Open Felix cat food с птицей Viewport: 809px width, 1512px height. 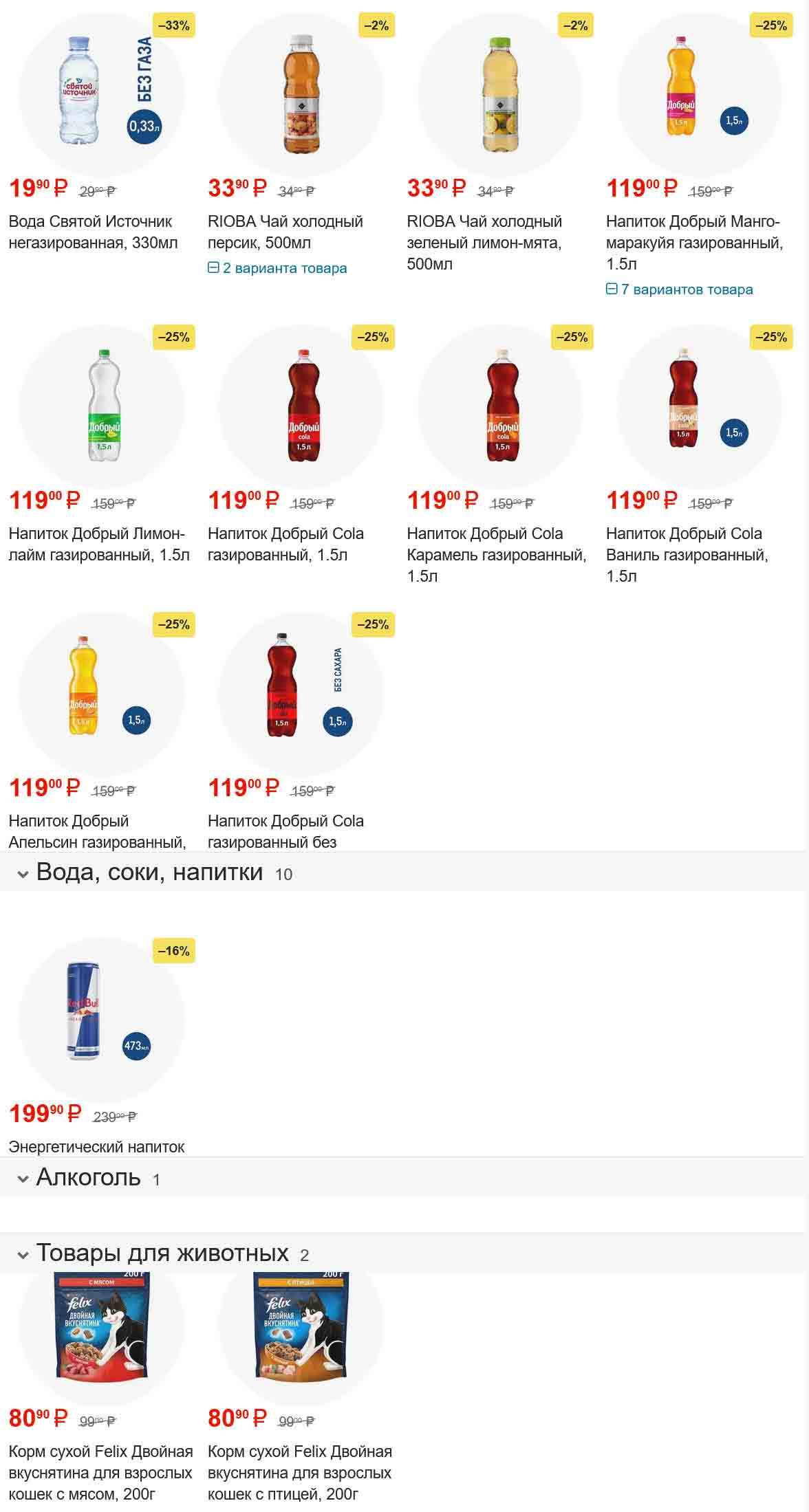299,1472
